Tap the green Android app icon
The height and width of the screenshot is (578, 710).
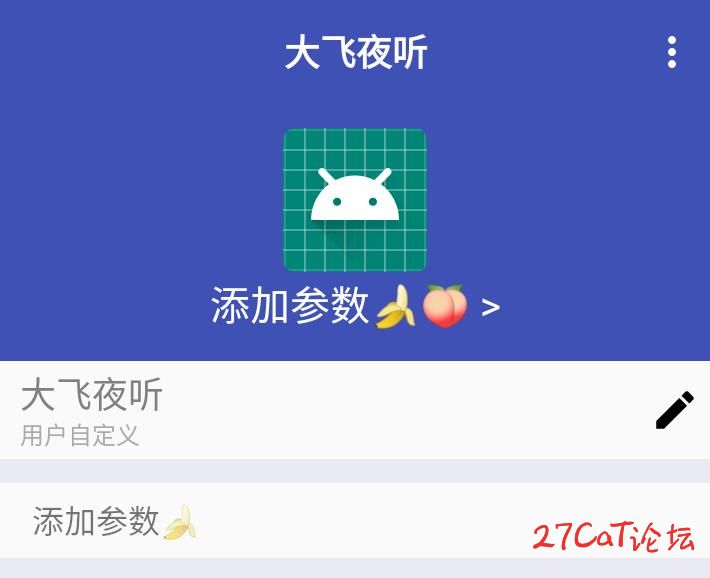point(355,200)
